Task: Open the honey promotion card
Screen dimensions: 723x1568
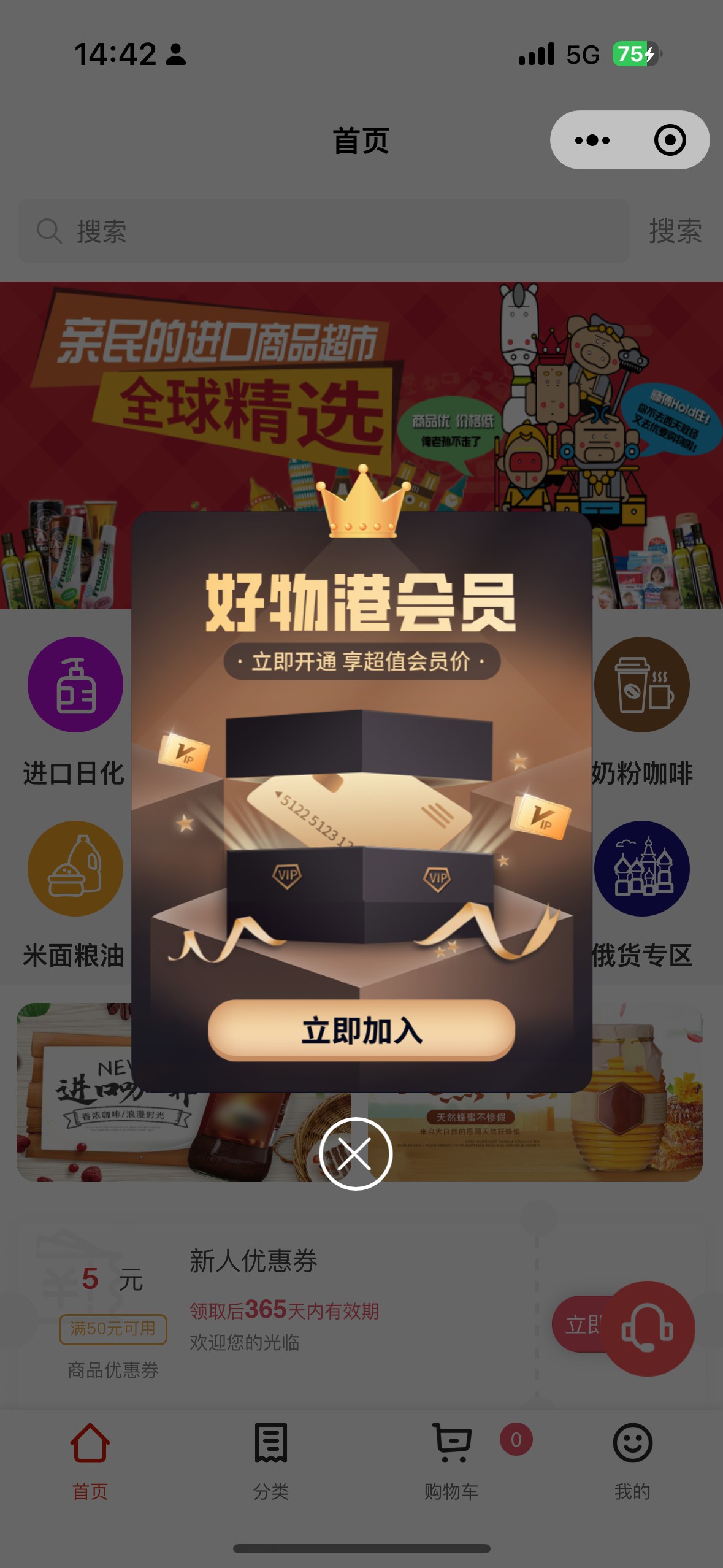Action: pyautogui.click(x=644, y=1104)
